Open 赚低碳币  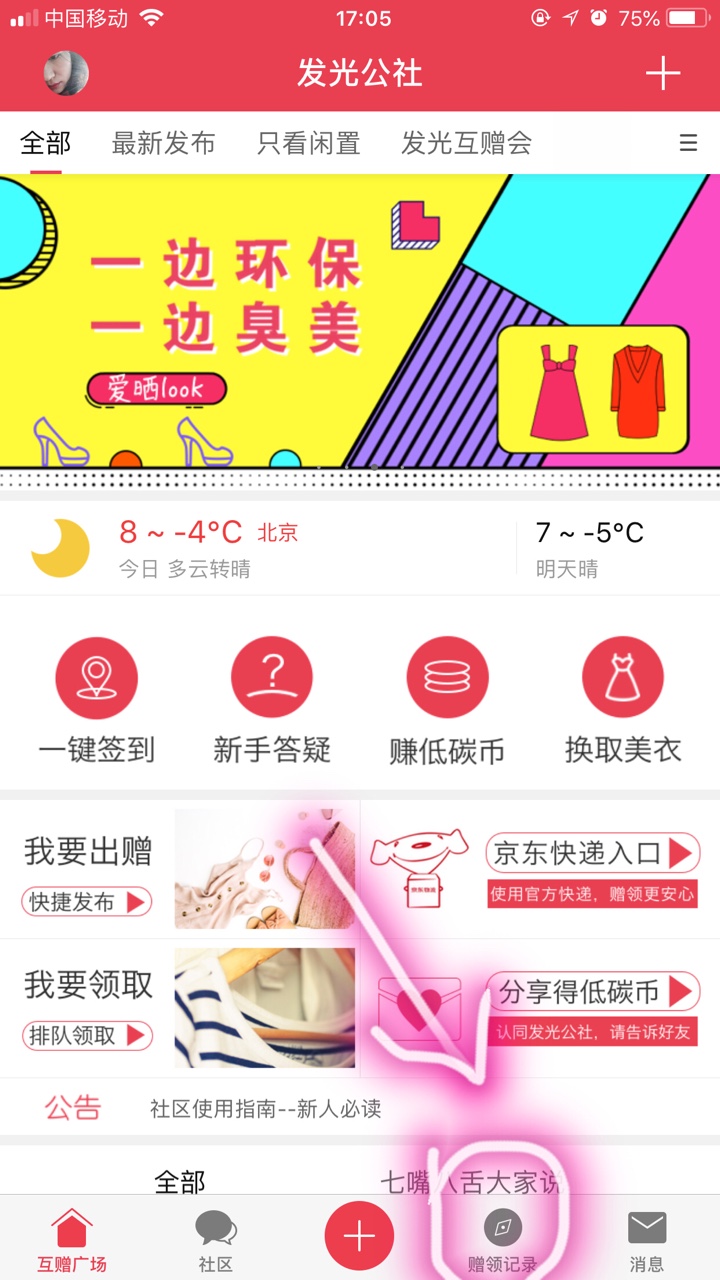(x=447, y=701)
